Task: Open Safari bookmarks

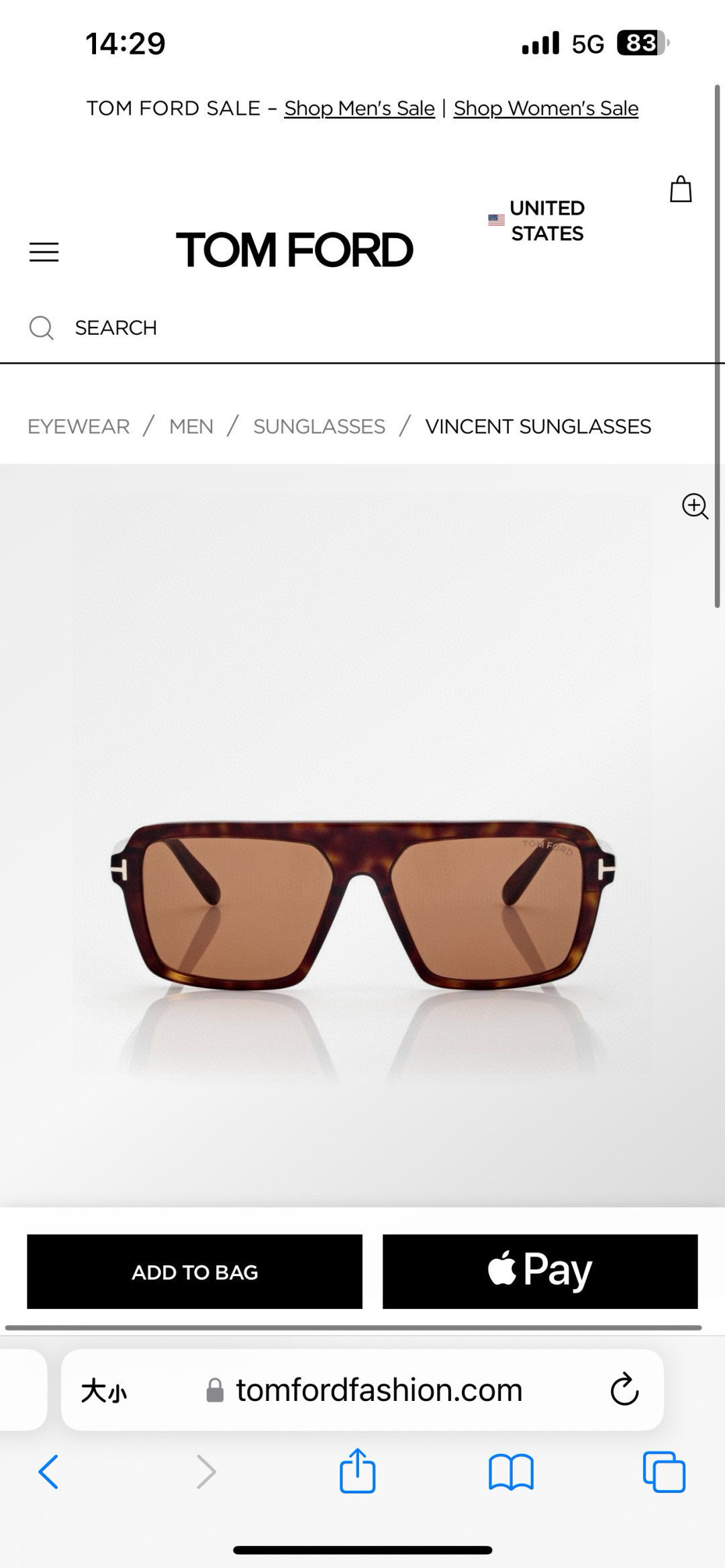Action: 511,1473
